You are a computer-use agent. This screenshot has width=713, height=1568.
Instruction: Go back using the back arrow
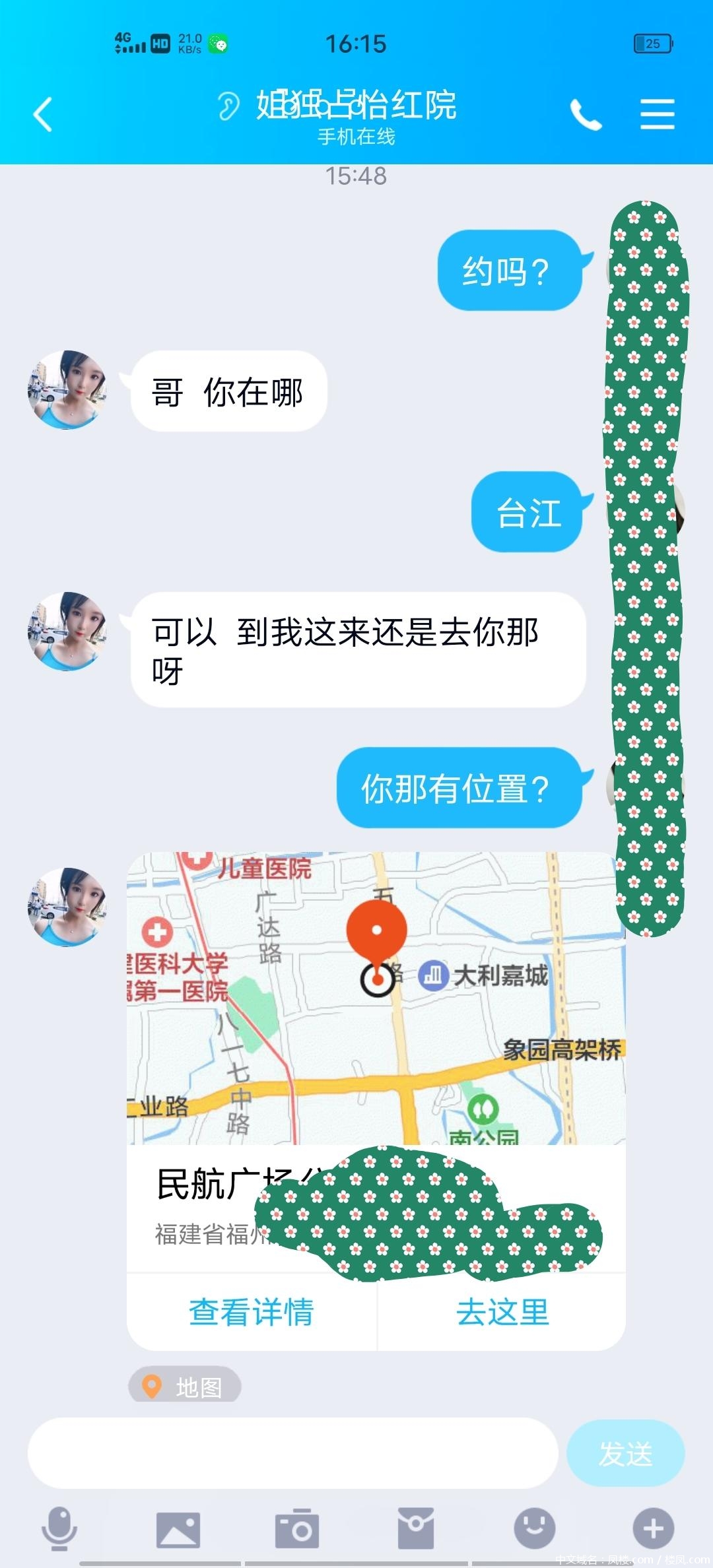tap(41, 114)
